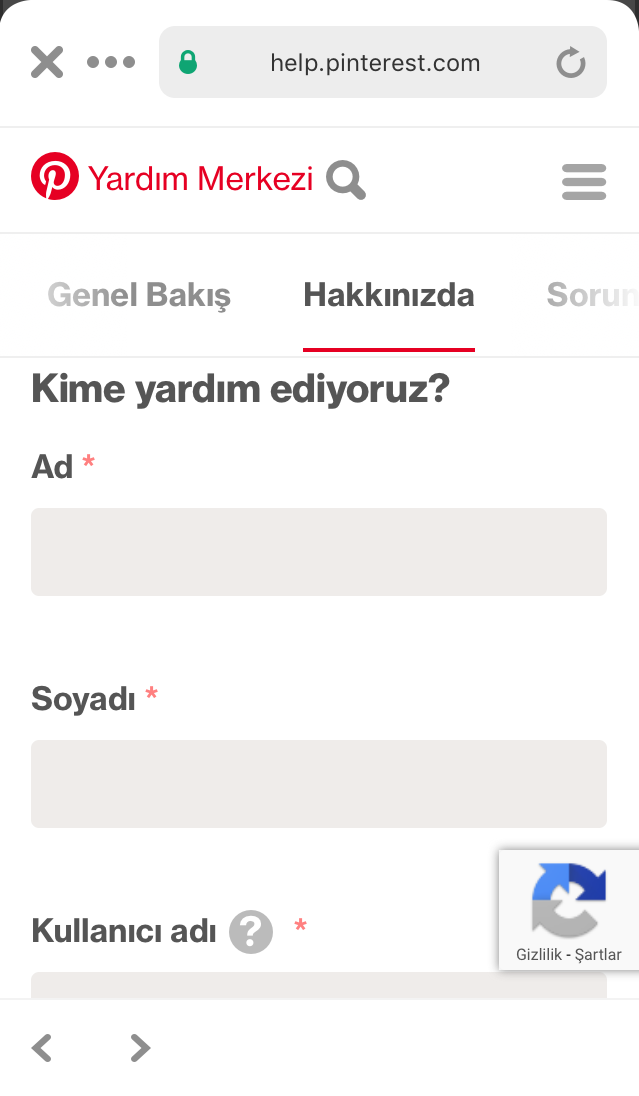Reload the help.pinterest.com page
The width and height of the screenshot is (639, 1096).
(x=570, y=64)
